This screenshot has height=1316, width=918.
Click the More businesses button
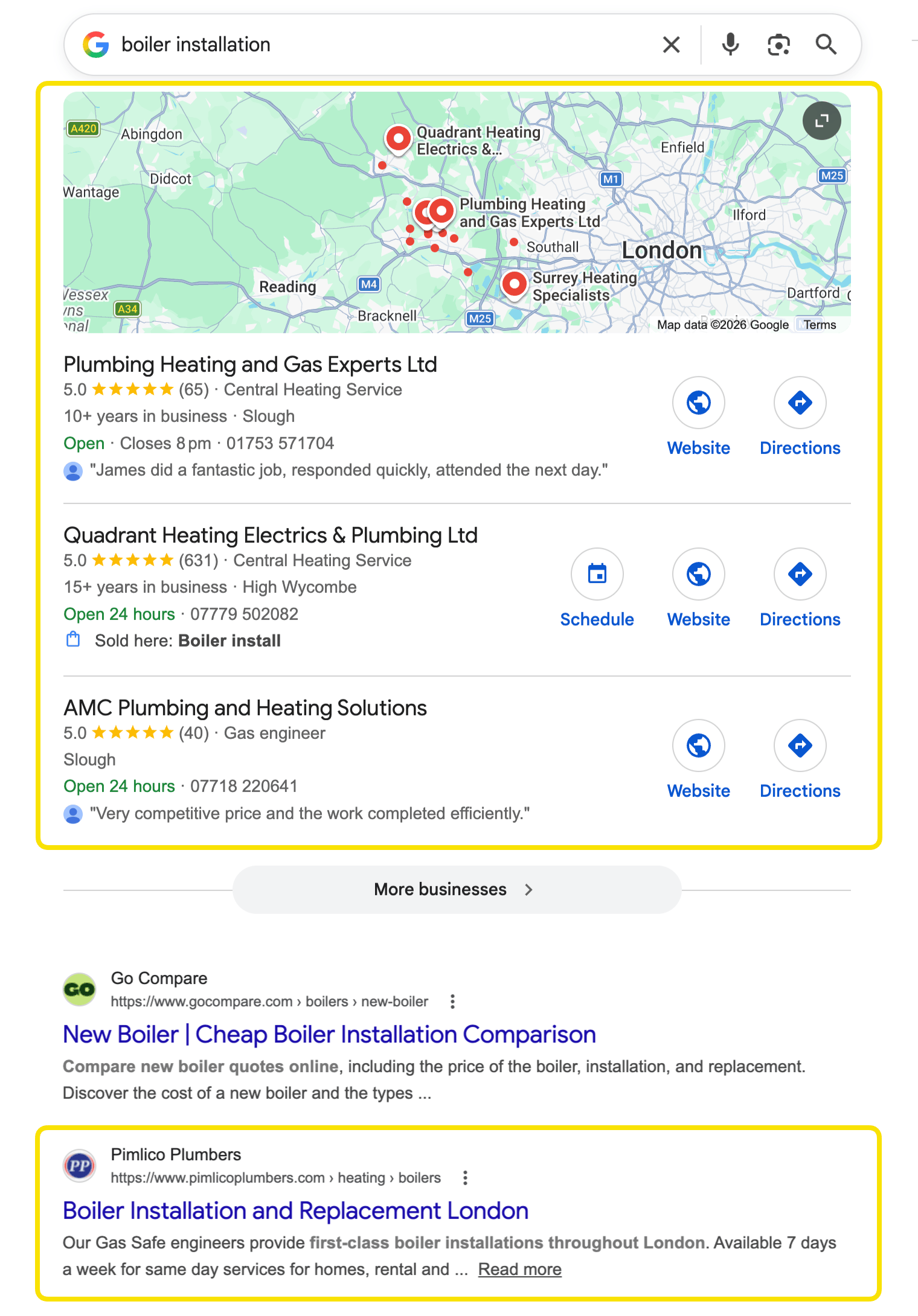457,889
